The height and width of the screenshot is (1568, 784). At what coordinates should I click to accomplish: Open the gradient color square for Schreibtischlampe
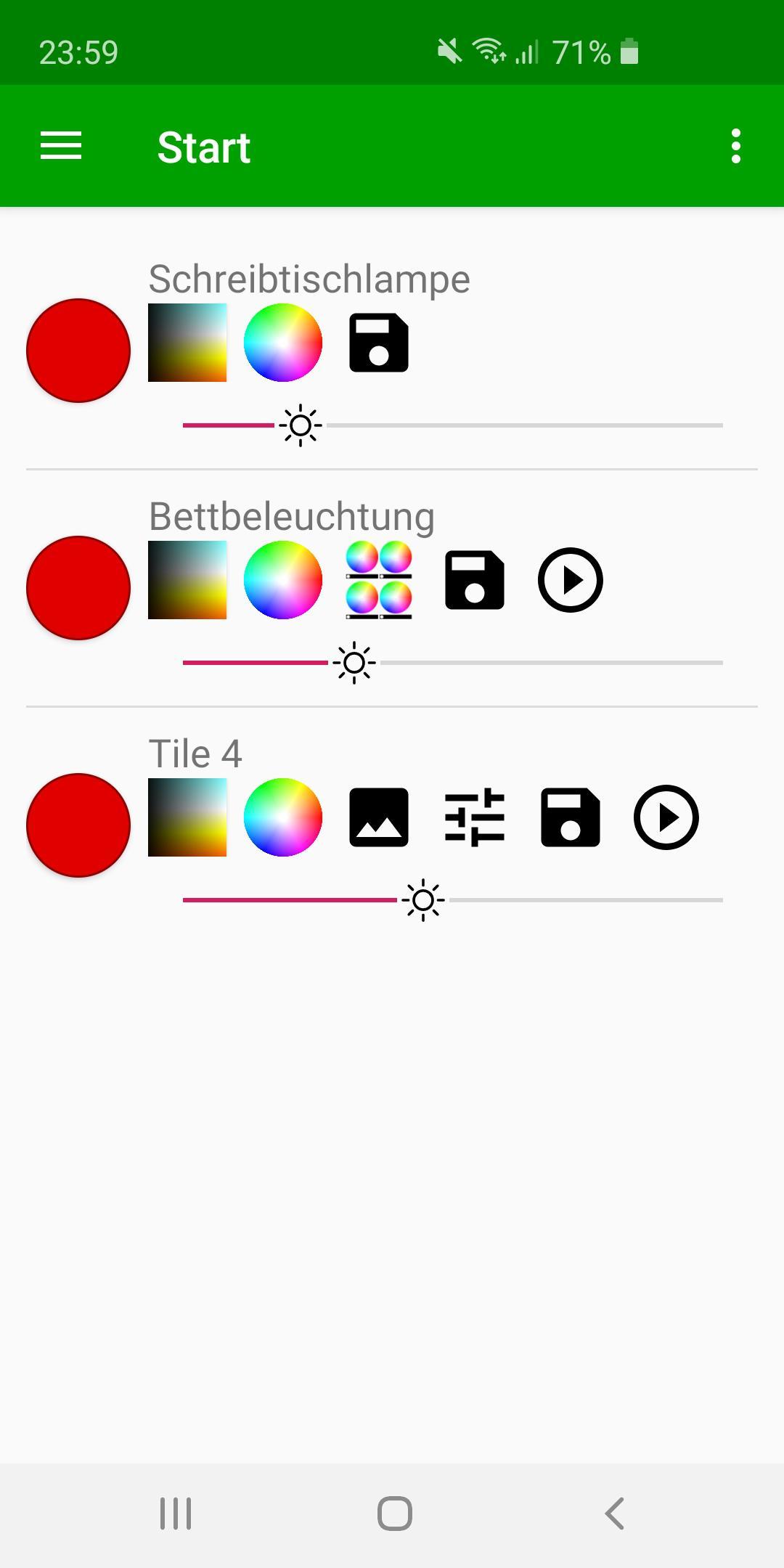pyautogui.click(x=187, y=343)
